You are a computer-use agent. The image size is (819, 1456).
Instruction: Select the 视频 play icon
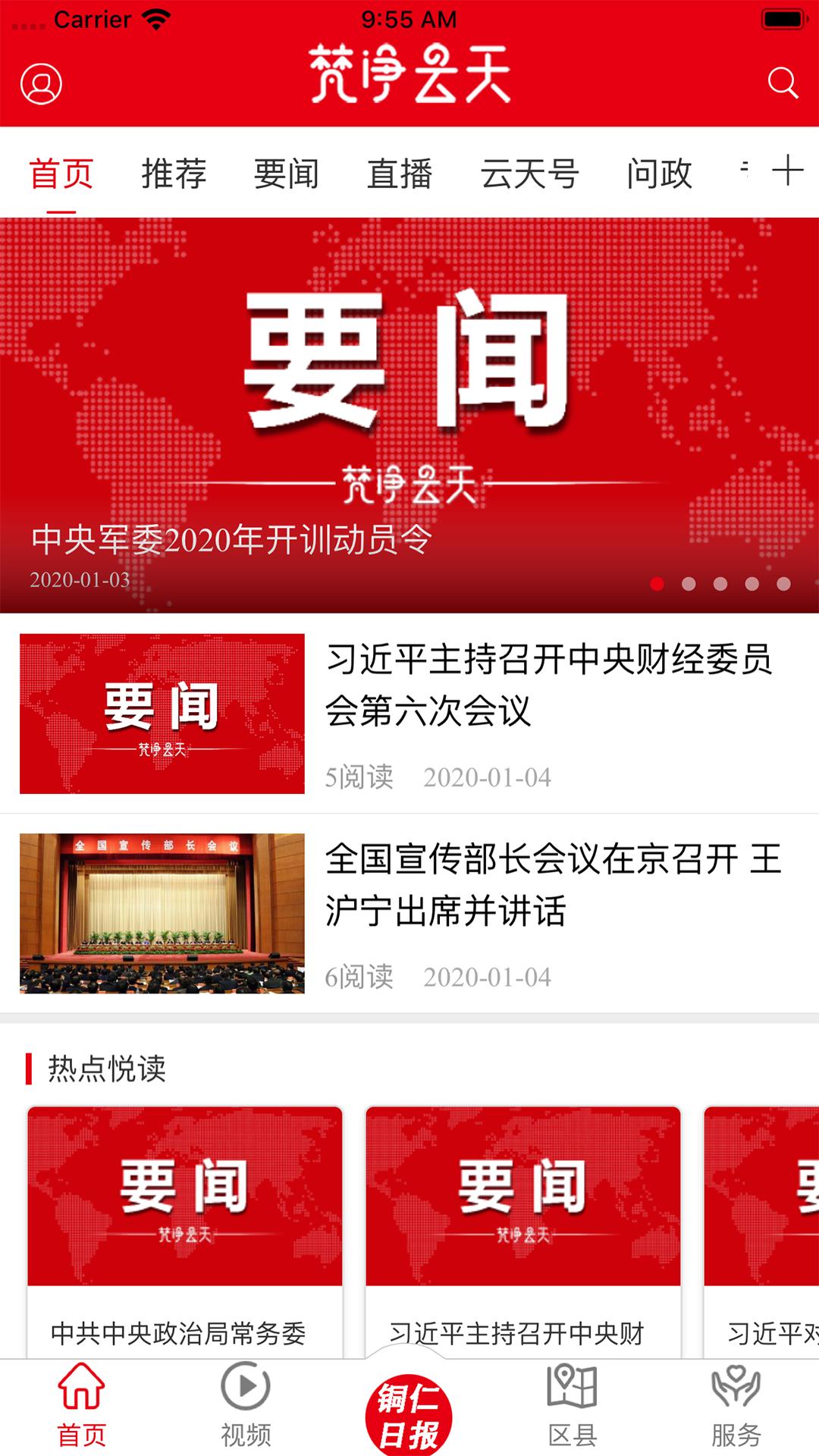(244, 1399)
